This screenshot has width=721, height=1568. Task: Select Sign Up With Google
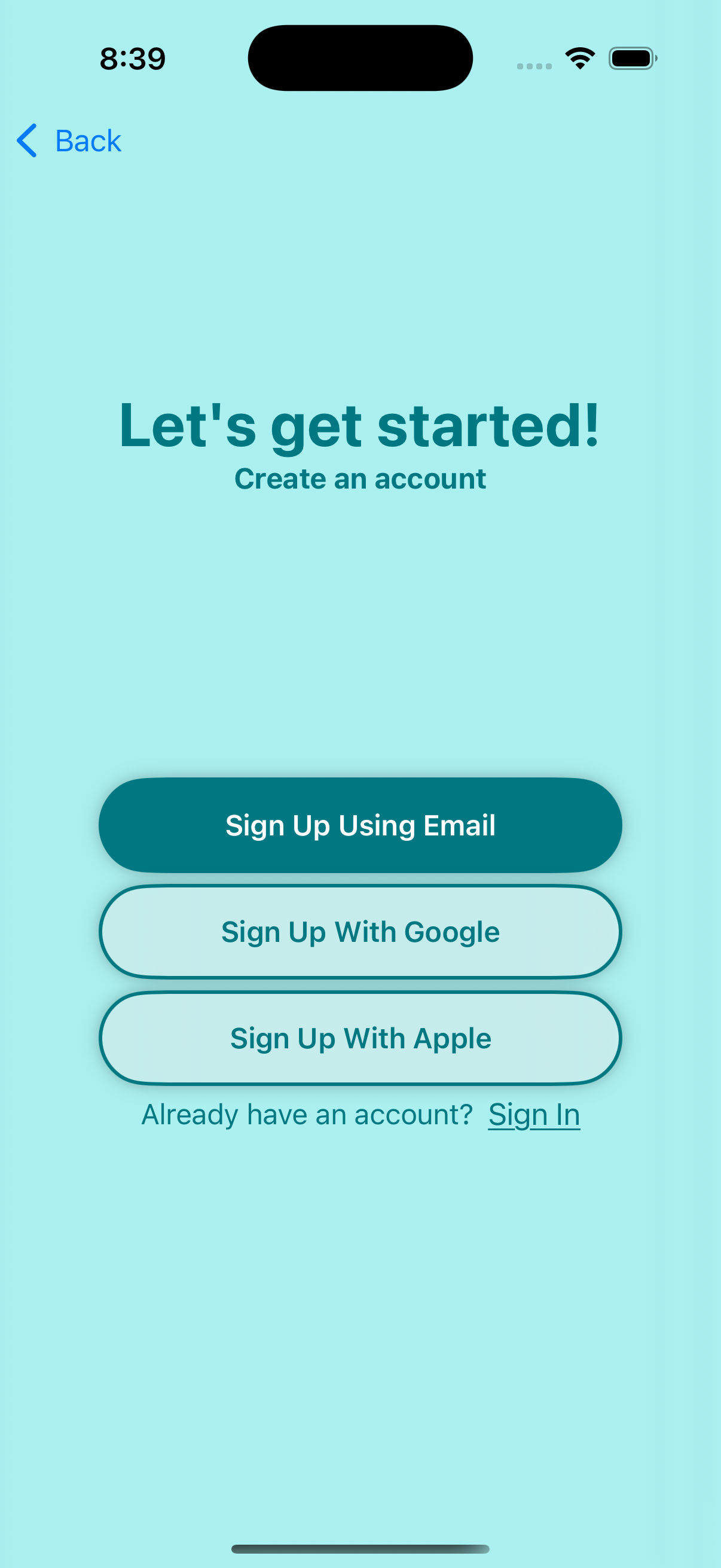tap(360, 931)
